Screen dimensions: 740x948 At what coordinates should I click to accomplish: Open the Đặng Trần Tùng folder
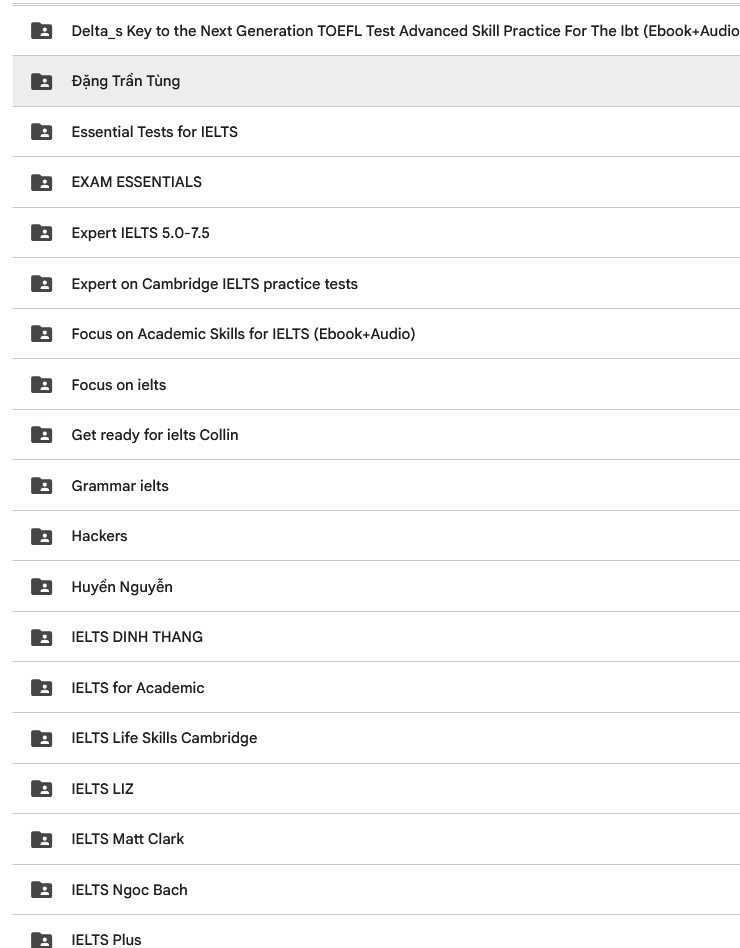(126, 81)
